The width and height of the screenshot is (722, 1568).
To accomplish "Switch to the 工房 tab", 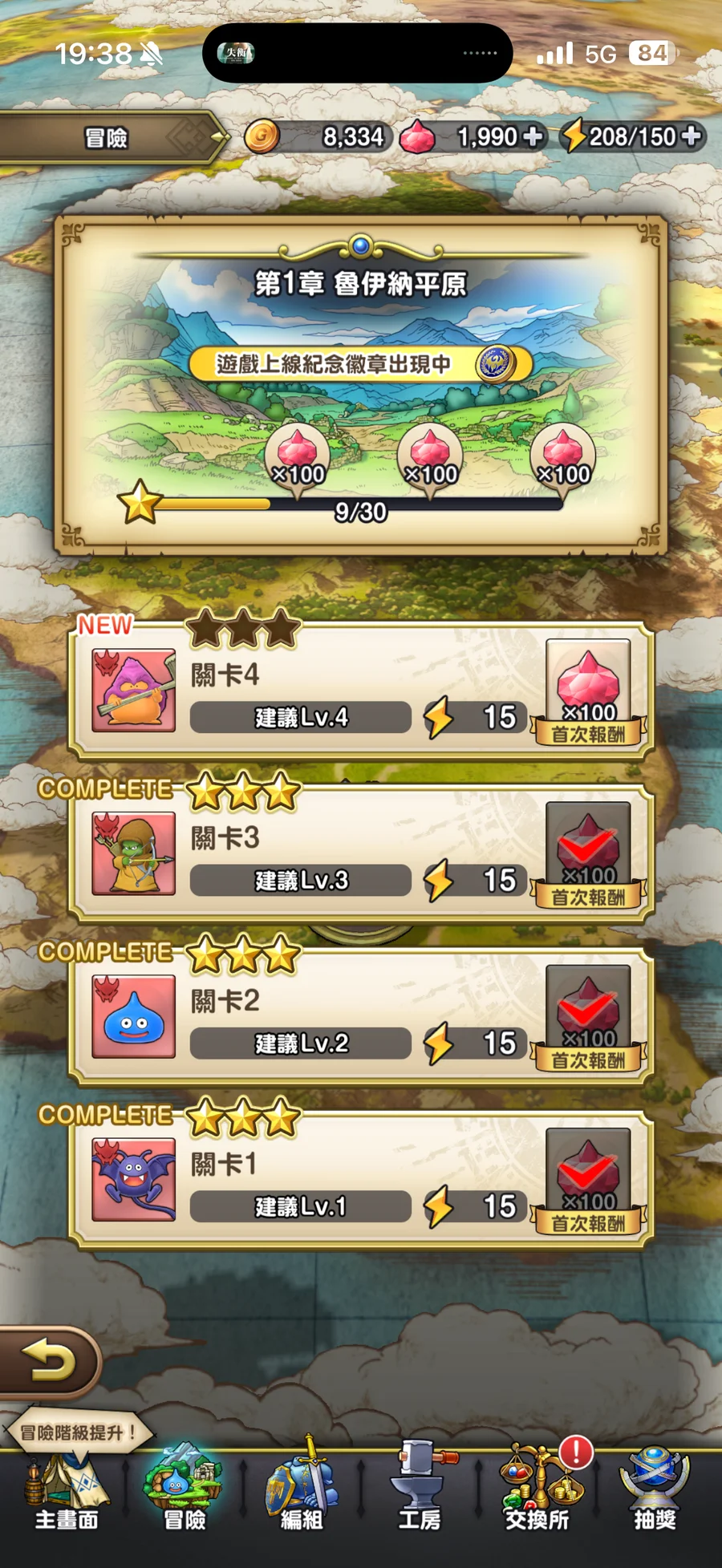I will coord(419,1493).
